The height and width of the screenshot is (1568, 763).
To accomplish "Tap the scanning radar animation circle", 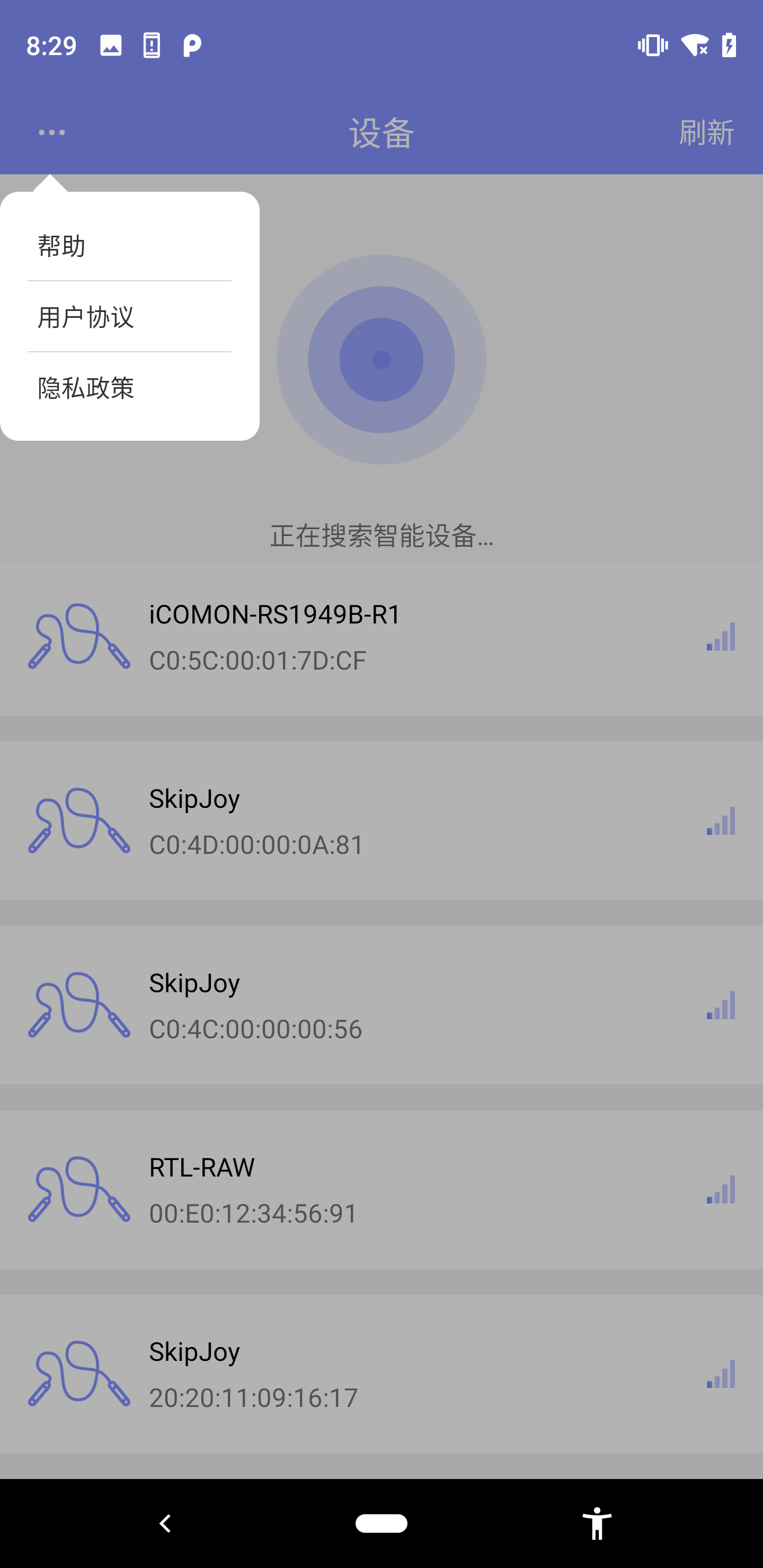I will pyautogui.click(x=382, y=359).
